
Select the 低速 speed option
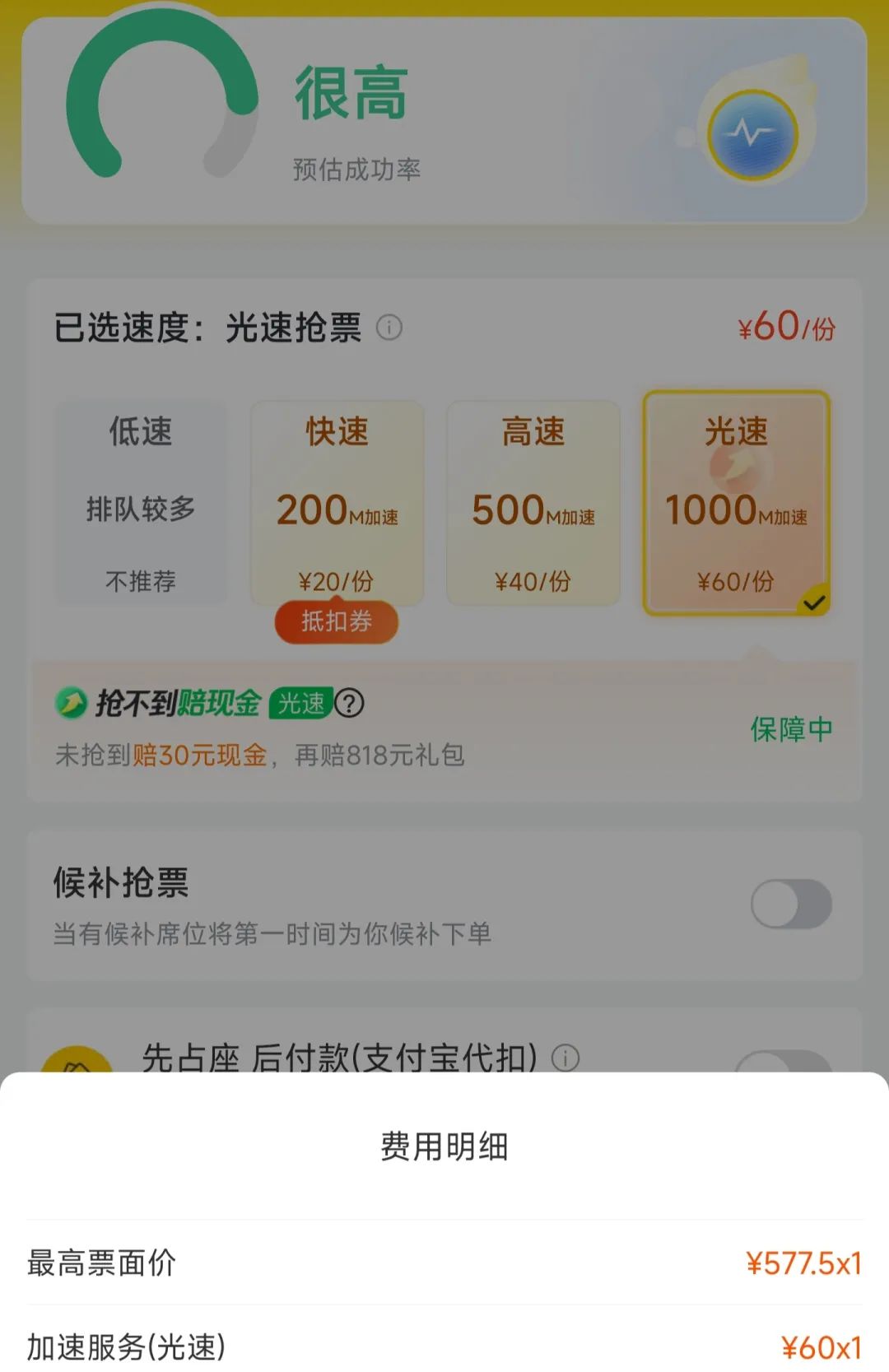coord(141,503)
